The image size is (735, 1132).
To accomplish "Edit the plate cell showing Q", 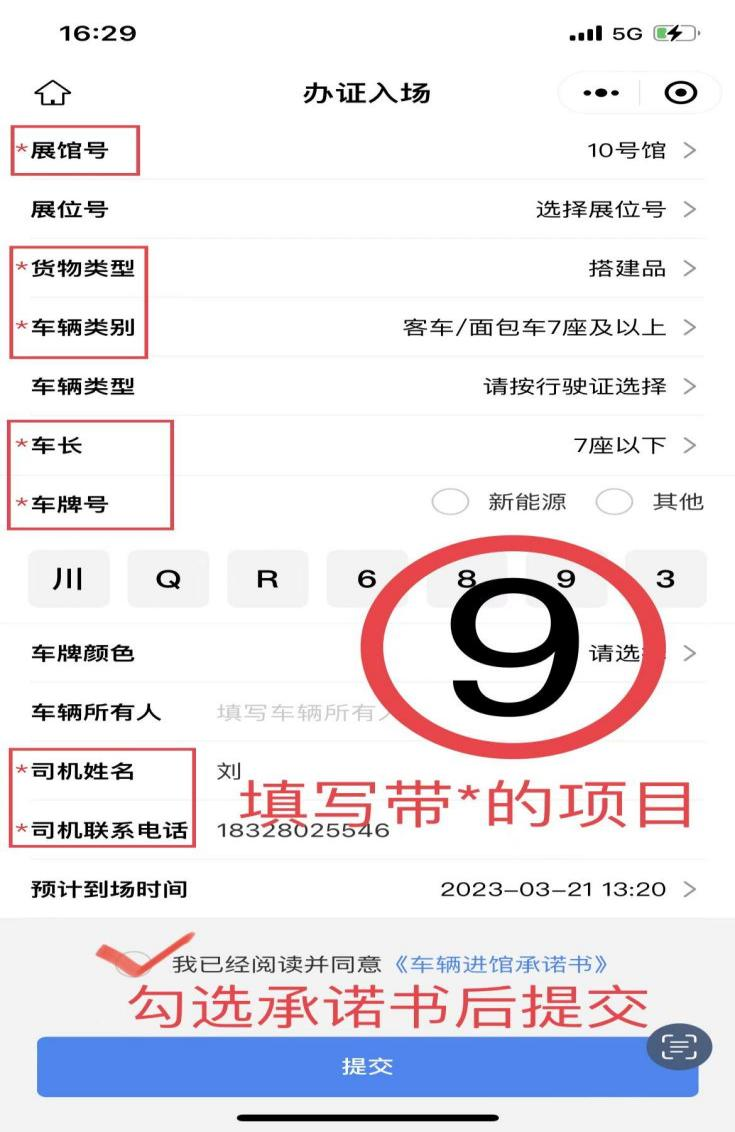I will point(168,579).
